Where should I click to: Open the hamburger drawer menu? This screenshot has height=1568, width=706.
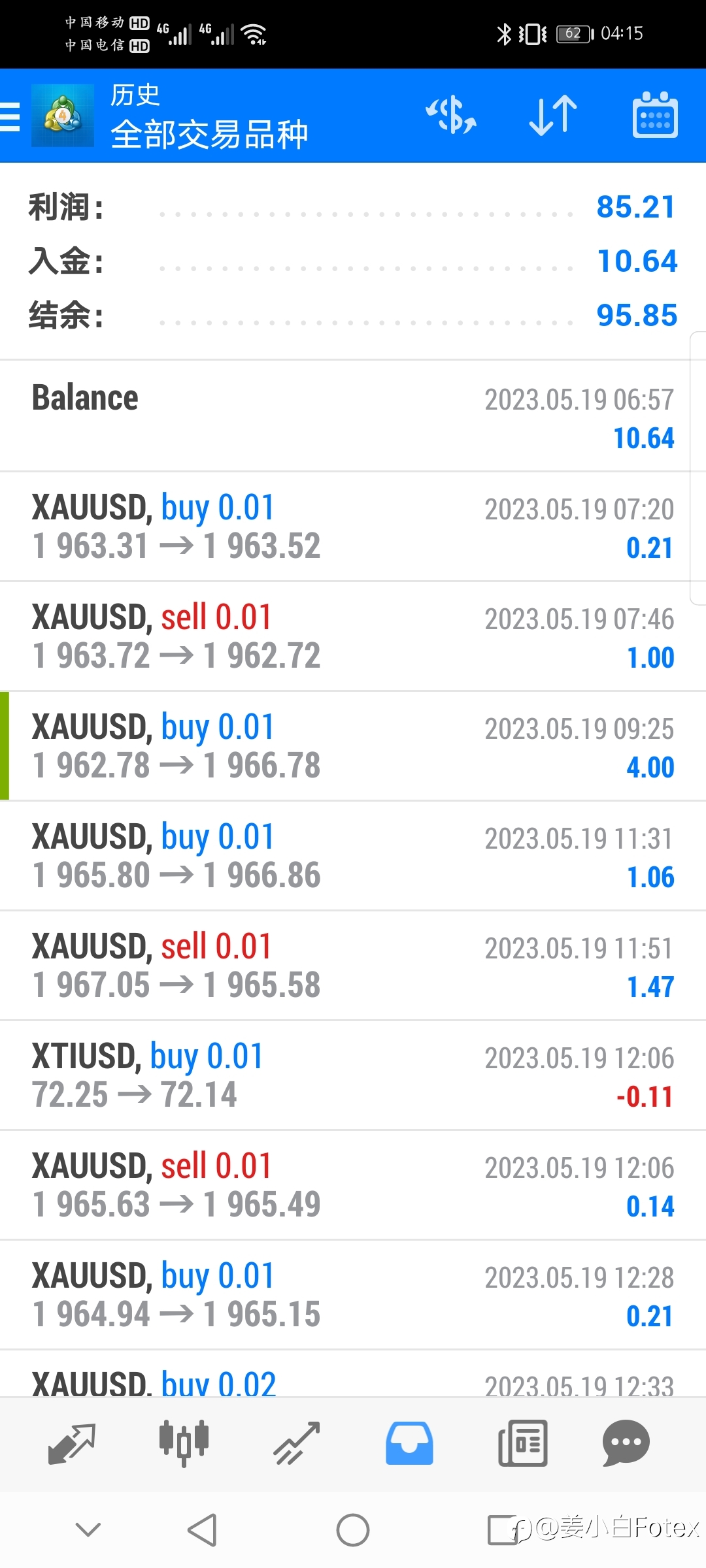[10, 117]
